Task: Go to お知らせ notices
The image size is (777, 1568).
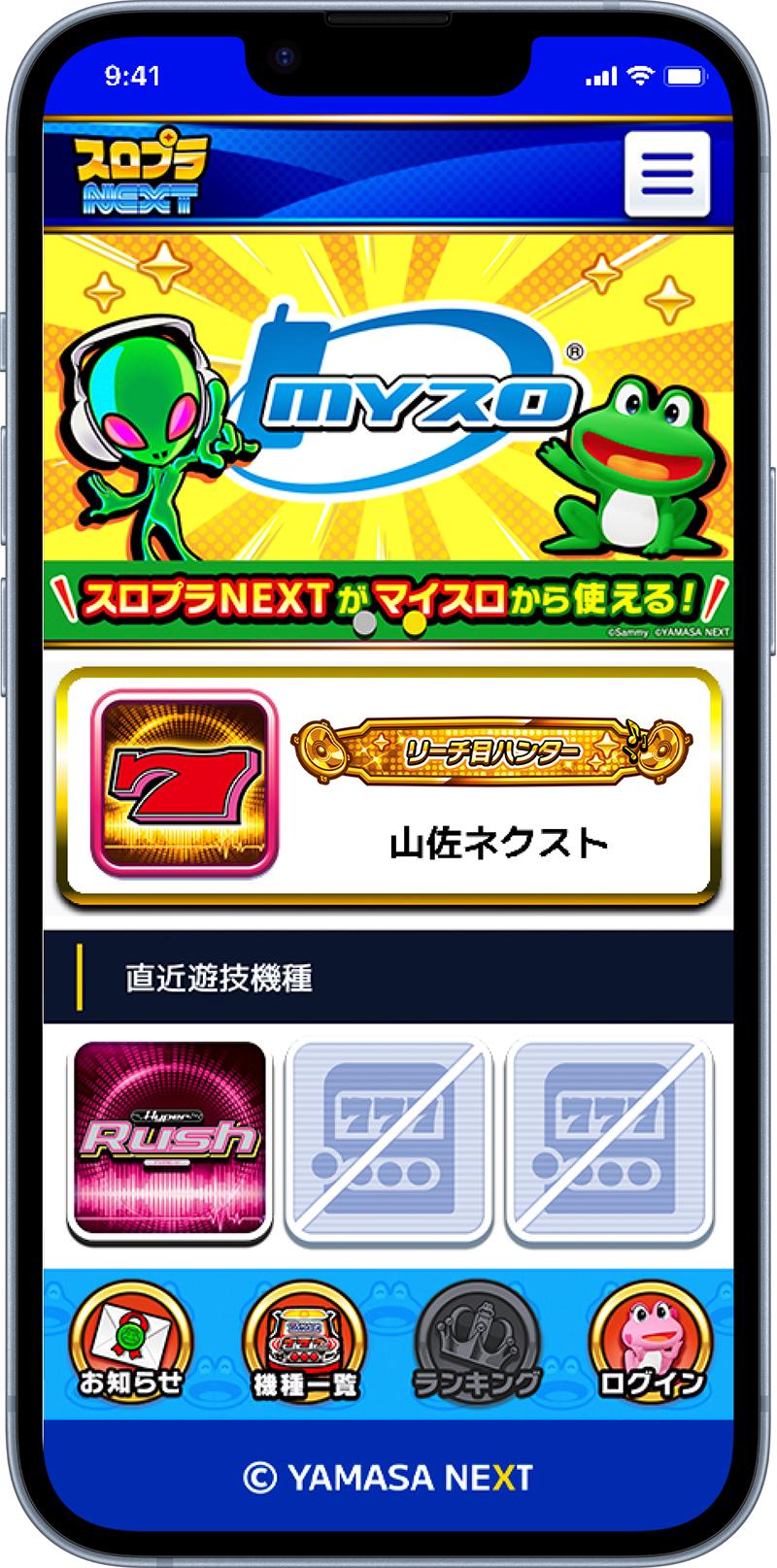Action: pyautogui.click(x=130, y=1347)
